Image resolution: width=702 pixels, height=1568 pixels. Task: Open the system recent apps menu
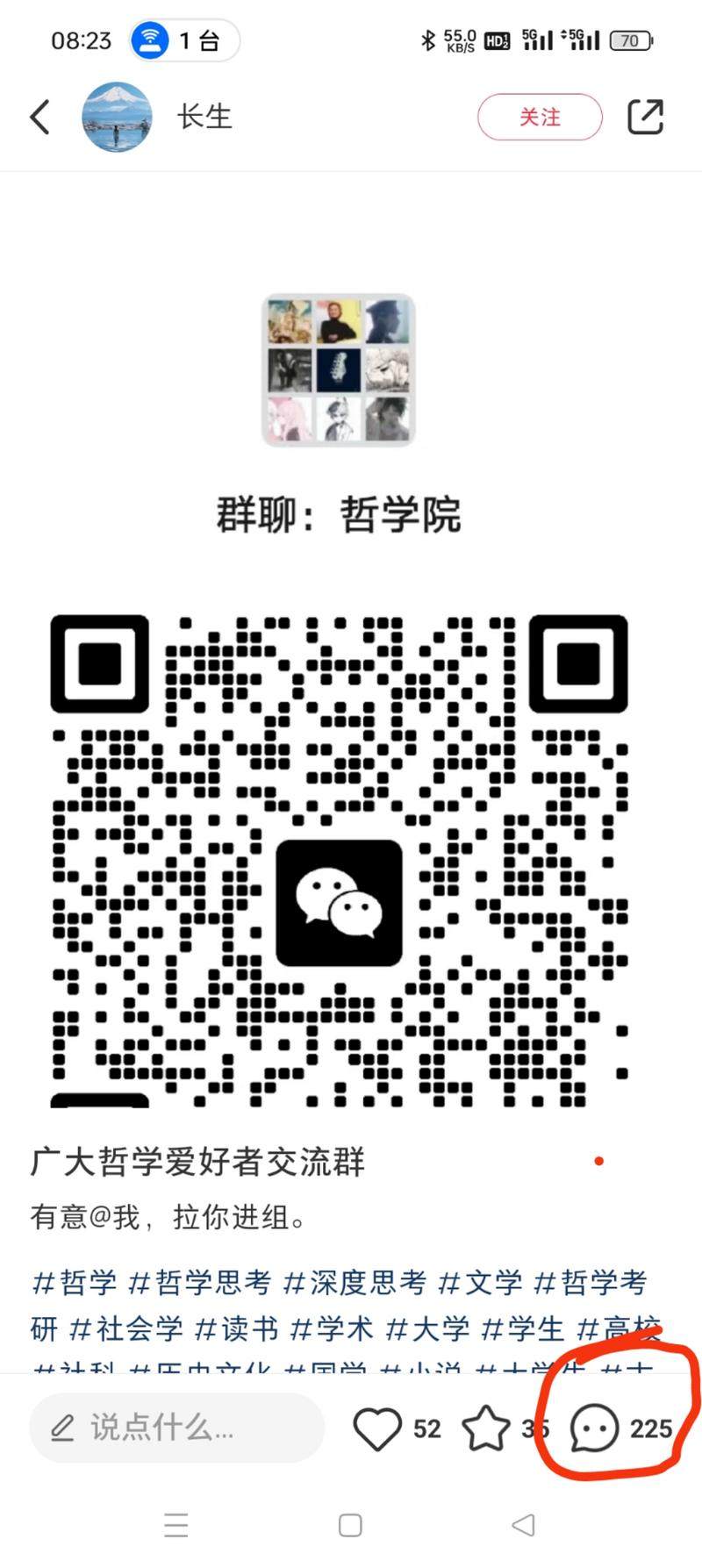pyautogui.click(x=176, y=1525)
